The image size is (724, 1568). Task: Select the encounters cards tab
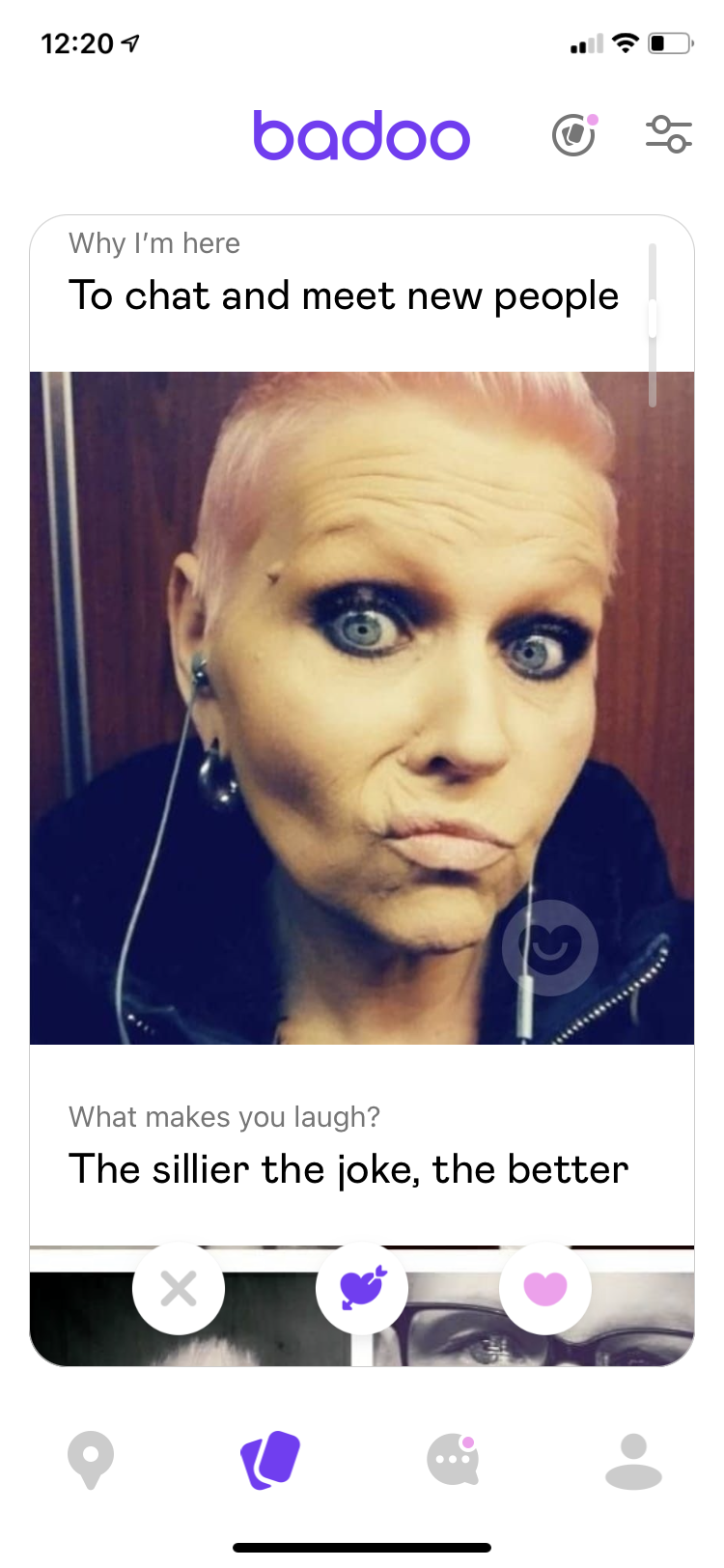click(270, 1460)
